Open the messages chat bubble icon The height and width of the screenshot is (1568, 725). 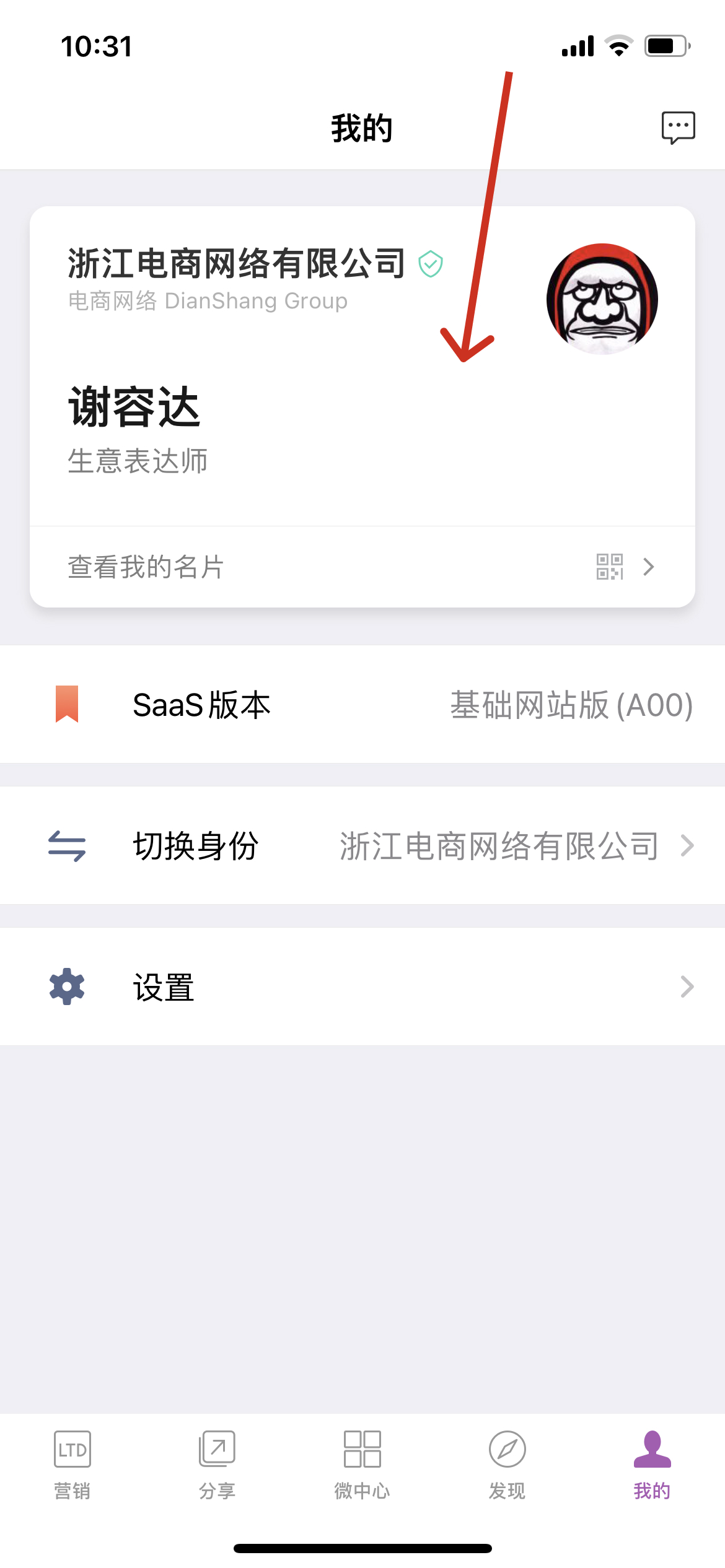pos(678,128)
